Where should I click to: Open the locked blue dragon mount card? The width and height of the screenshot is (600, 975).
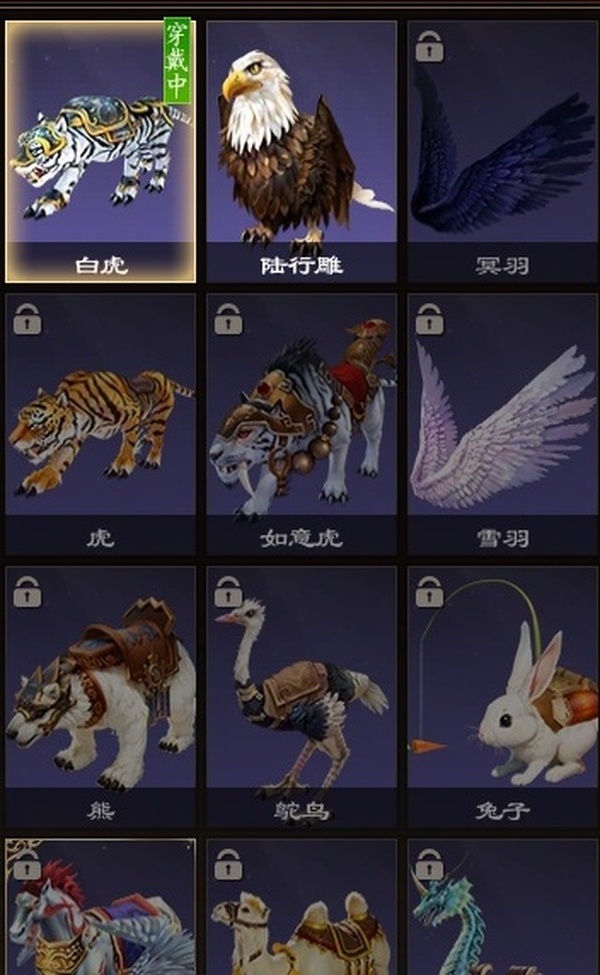502,910
